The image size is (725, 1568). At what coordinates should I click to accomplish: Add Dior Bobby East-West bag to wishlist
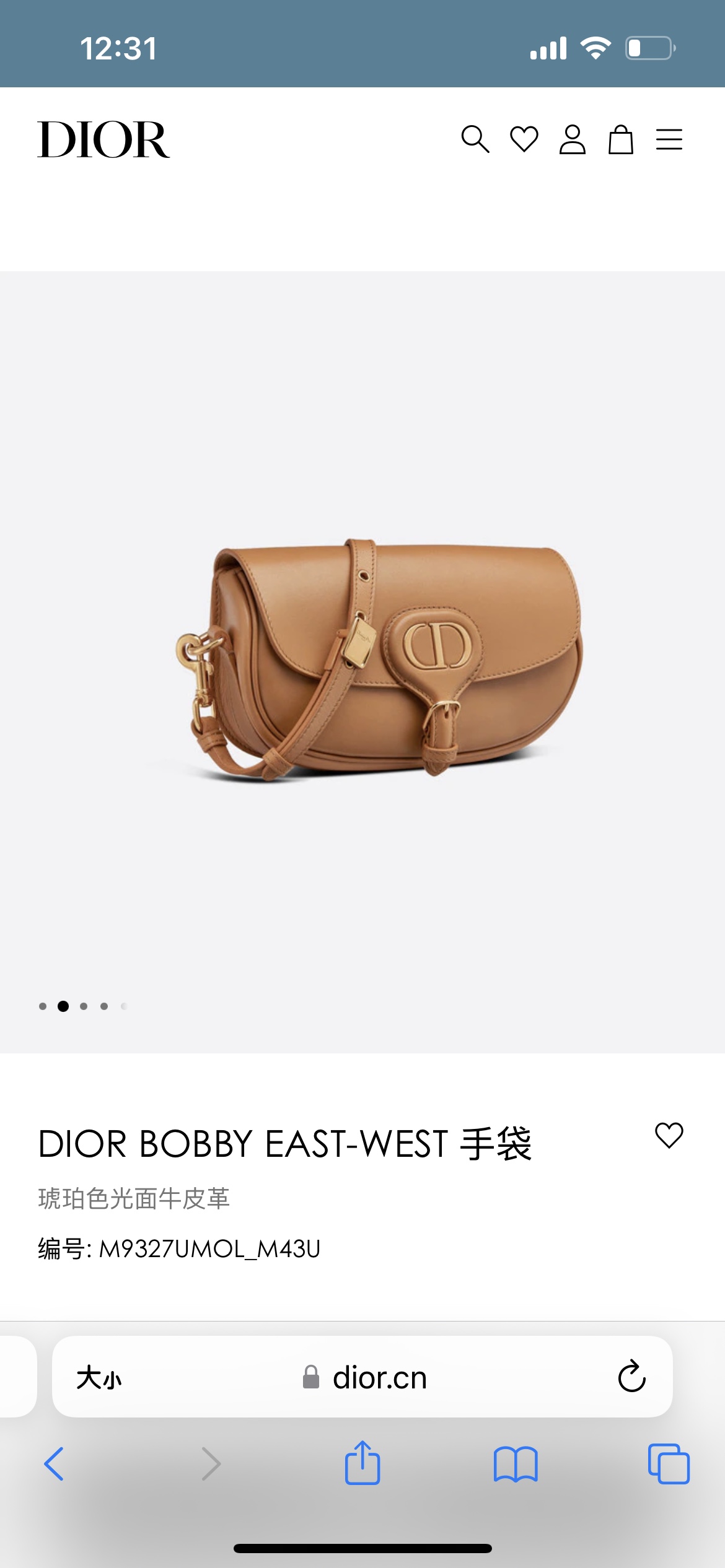tap(669, 1136)
